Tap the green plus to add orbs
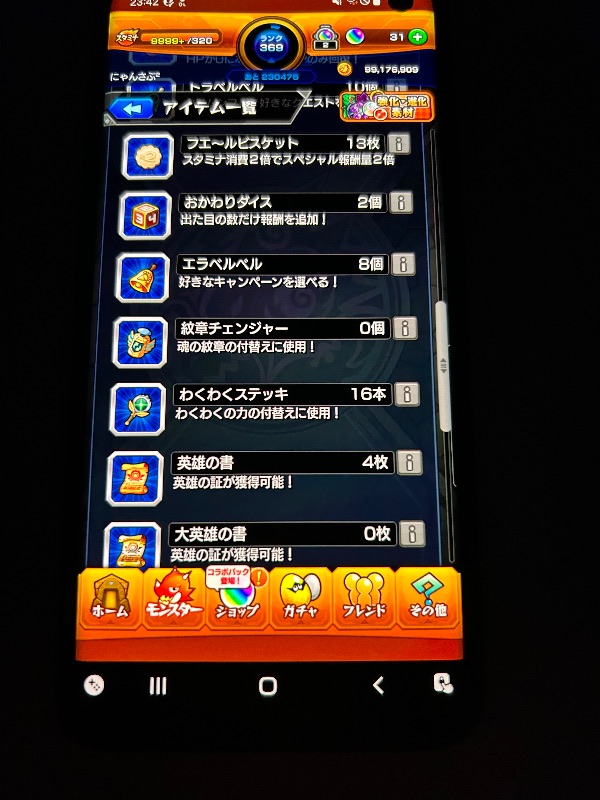 417,37
